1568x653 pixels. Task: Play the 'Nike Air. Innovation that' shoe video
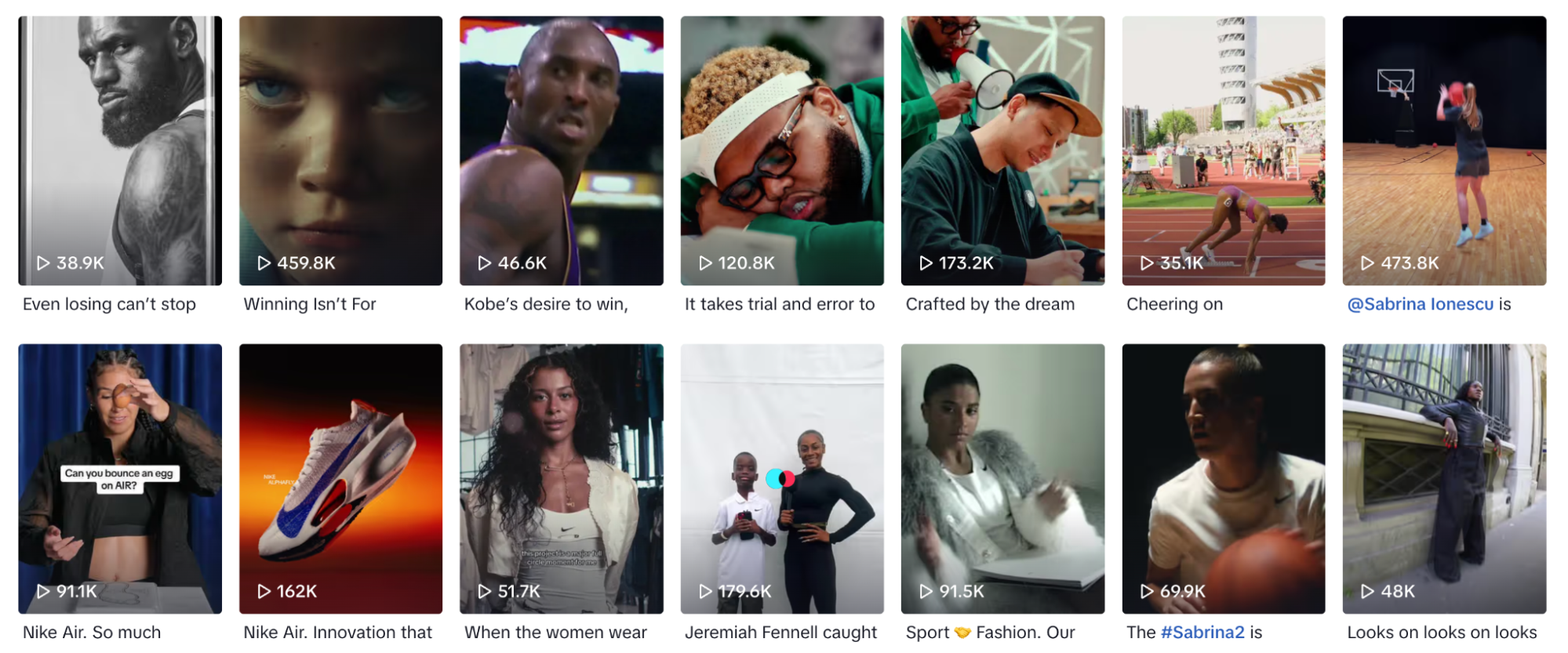click(340, 478)
